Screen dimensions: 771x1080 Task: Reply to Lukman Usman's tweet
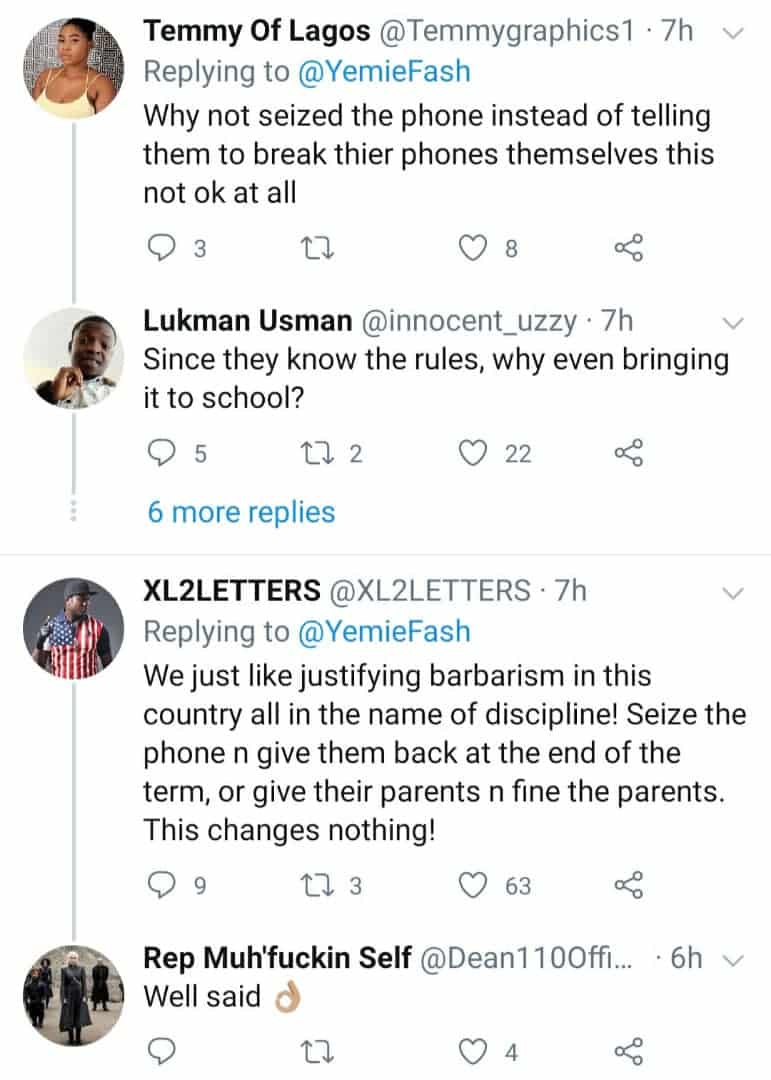tap(161, 454)
